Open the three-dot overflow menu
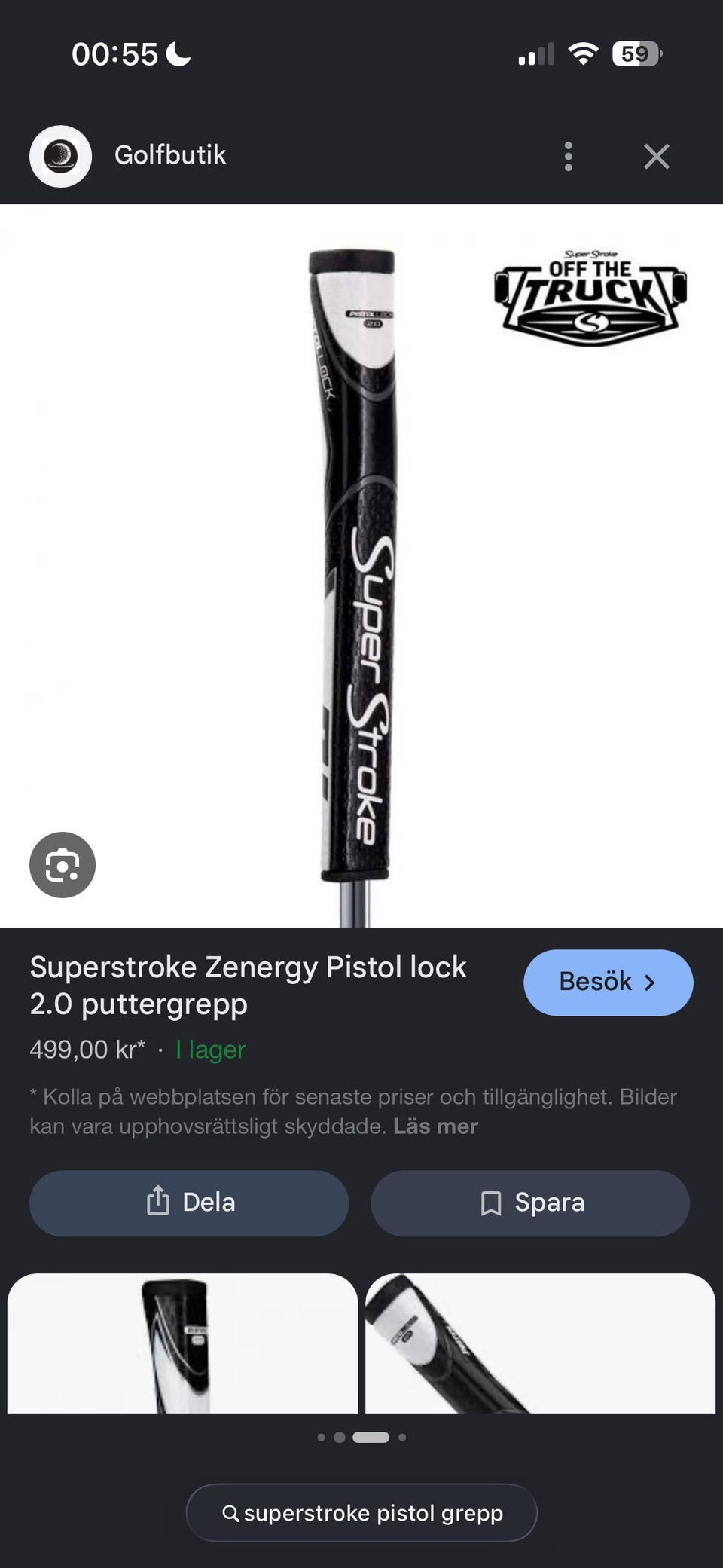This screenshot has width=723, height=1568. click(569, 157)
